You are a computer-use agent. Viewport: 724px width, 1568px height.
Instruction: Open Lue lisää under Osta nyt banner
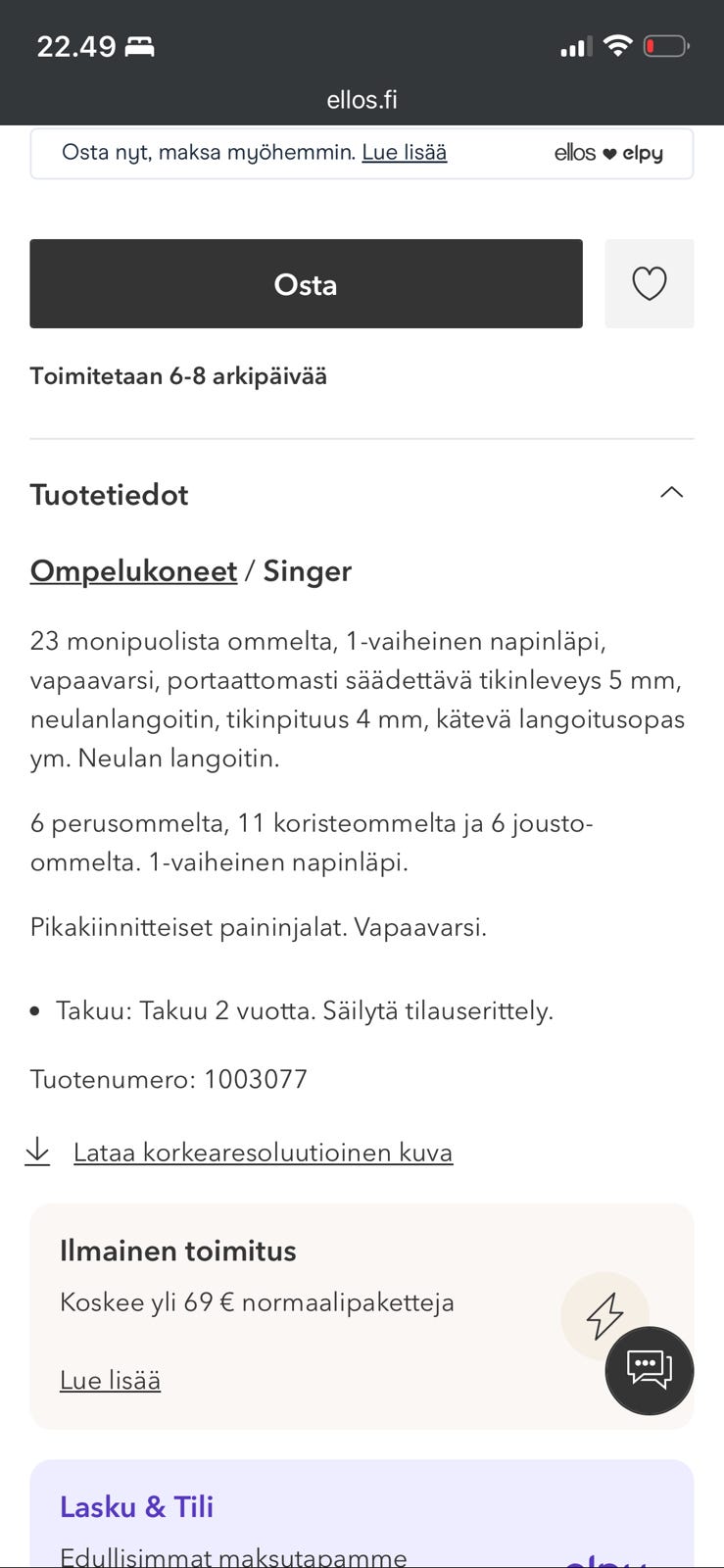405,152
